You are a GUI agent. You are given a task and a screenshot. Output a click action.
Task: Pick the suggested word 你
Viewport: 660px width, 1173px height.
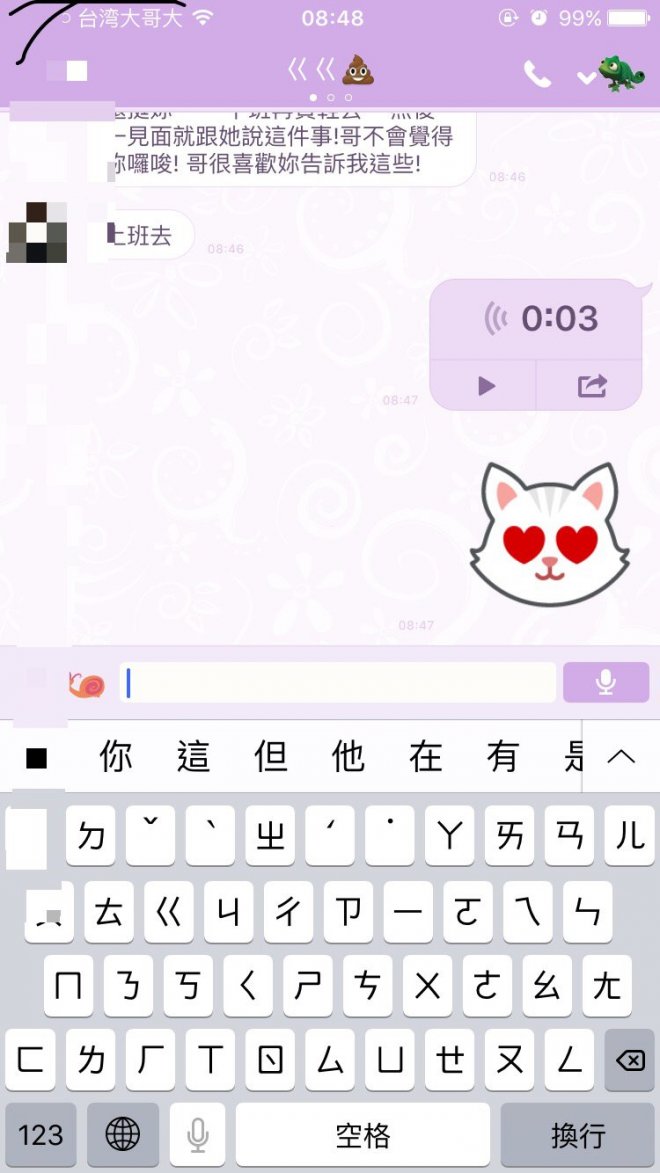(x=116, y=758)
